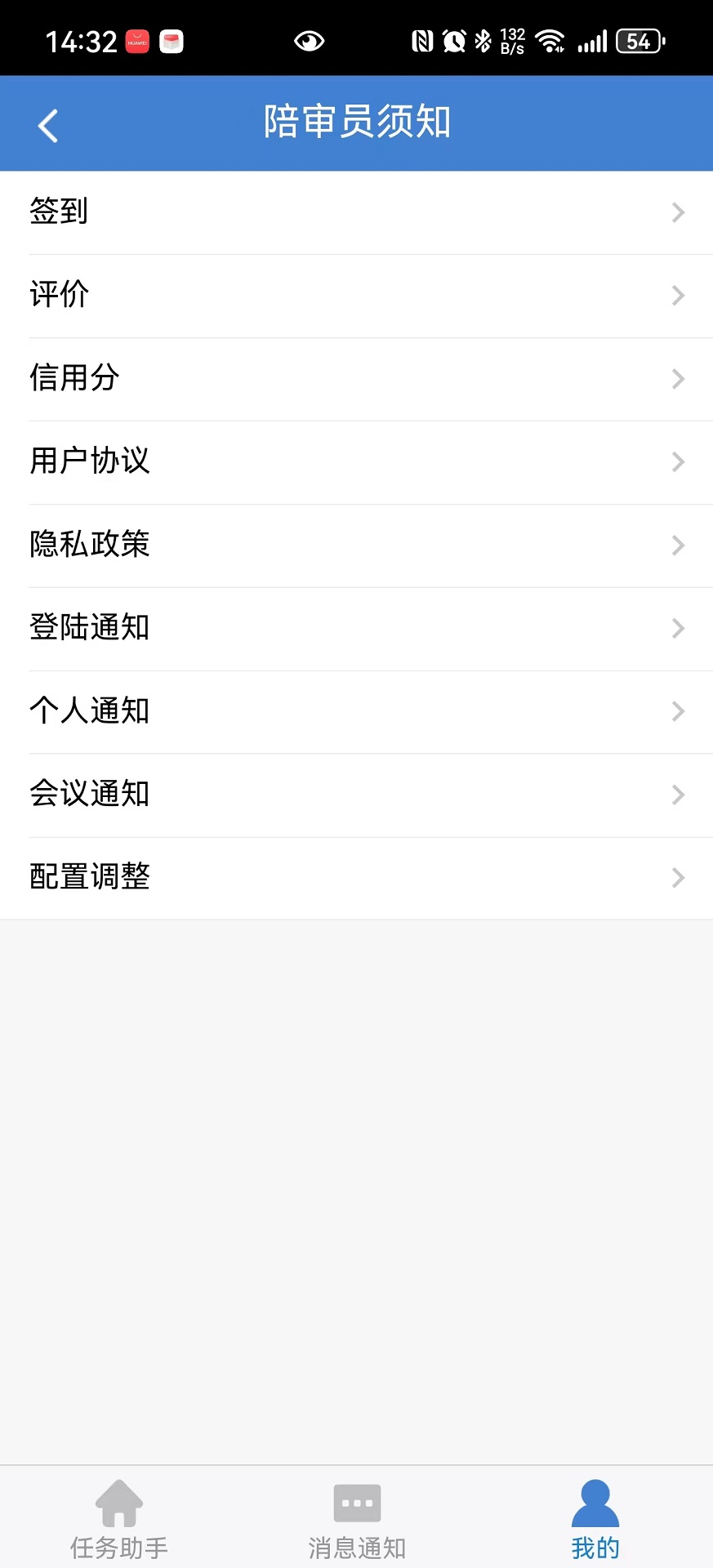Open the eye protection icon in status bar

(x=309, y=39)
